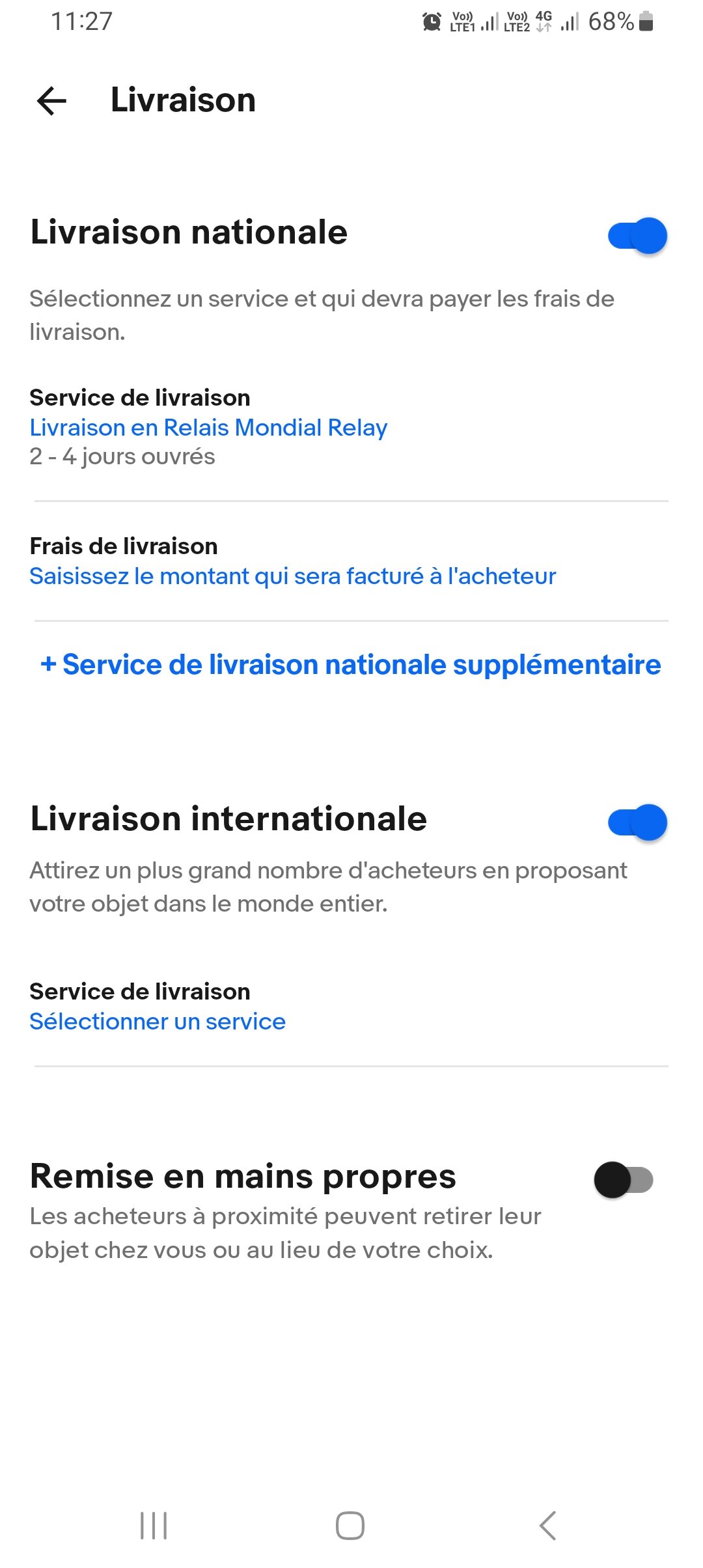Open the recent apps view
The width and height of the screenshot is (703, 1568).
coord(154,1526)
